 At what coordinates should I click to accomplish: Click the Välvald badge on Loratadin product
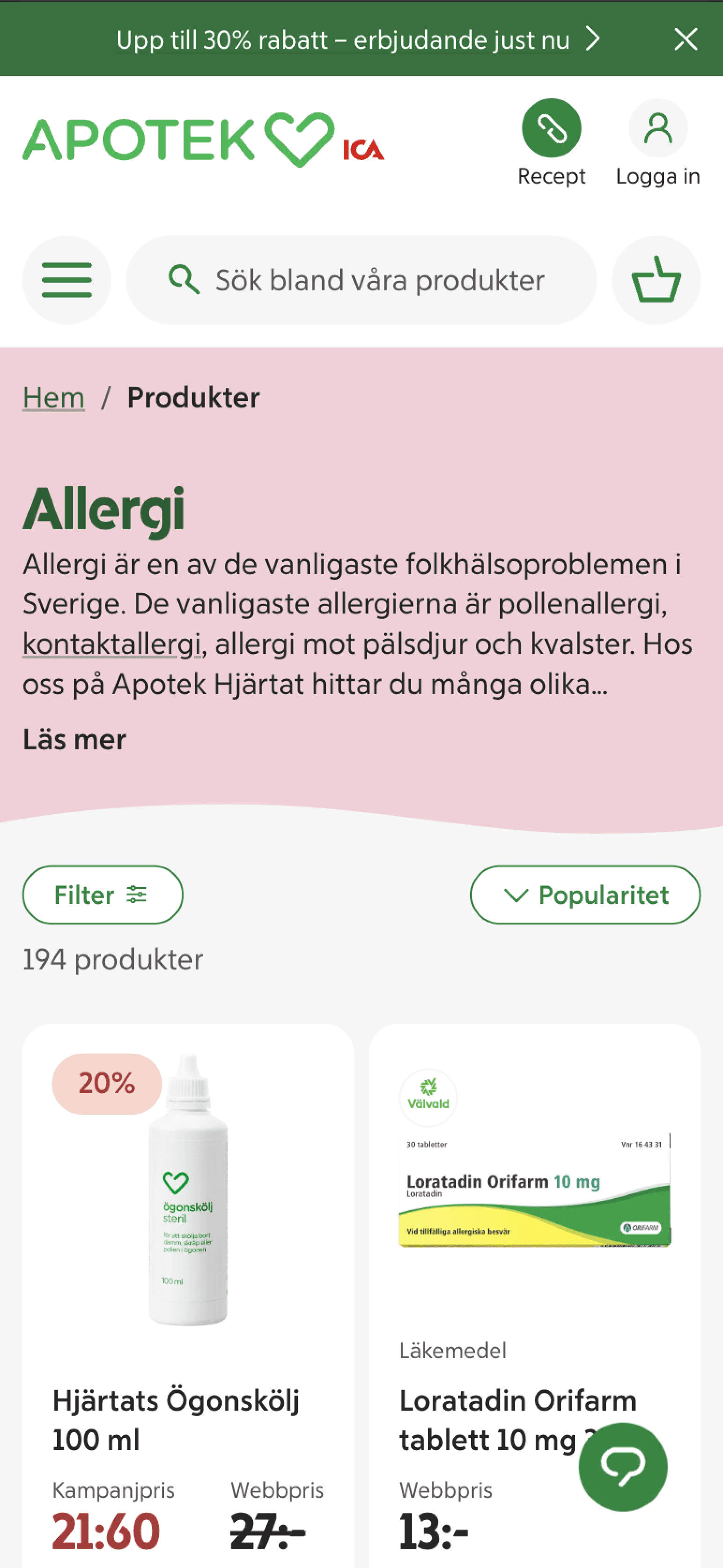427,1095
